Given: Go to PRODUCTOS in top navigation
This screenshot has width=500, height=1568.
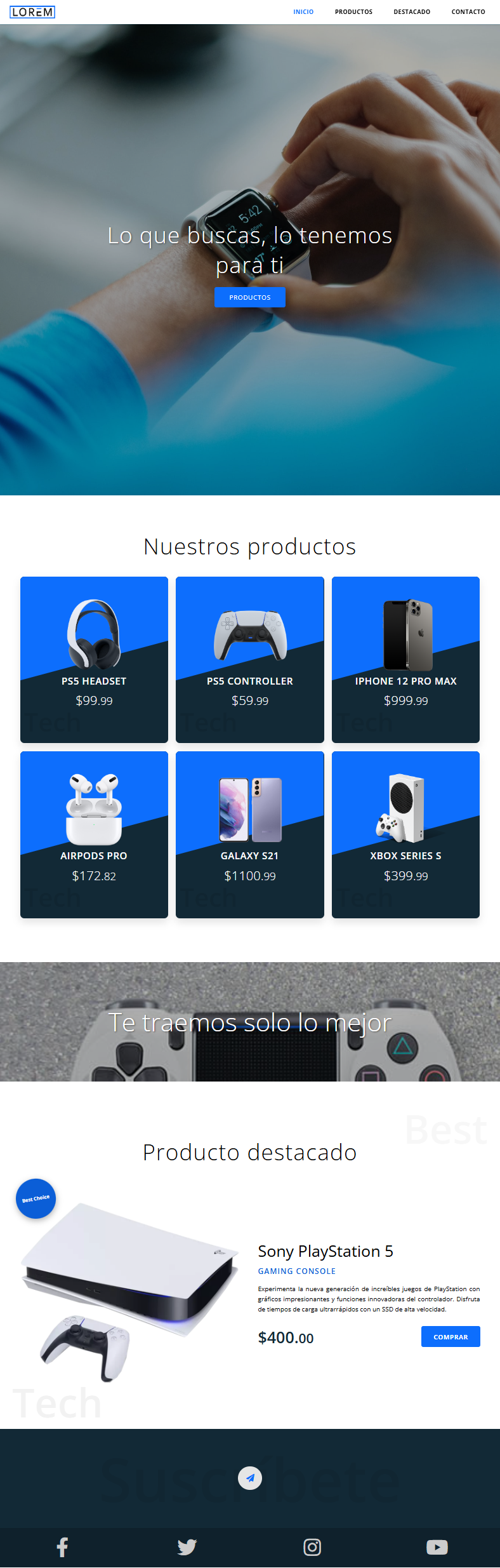Looking at the screenshot, I should coord(353,12).
